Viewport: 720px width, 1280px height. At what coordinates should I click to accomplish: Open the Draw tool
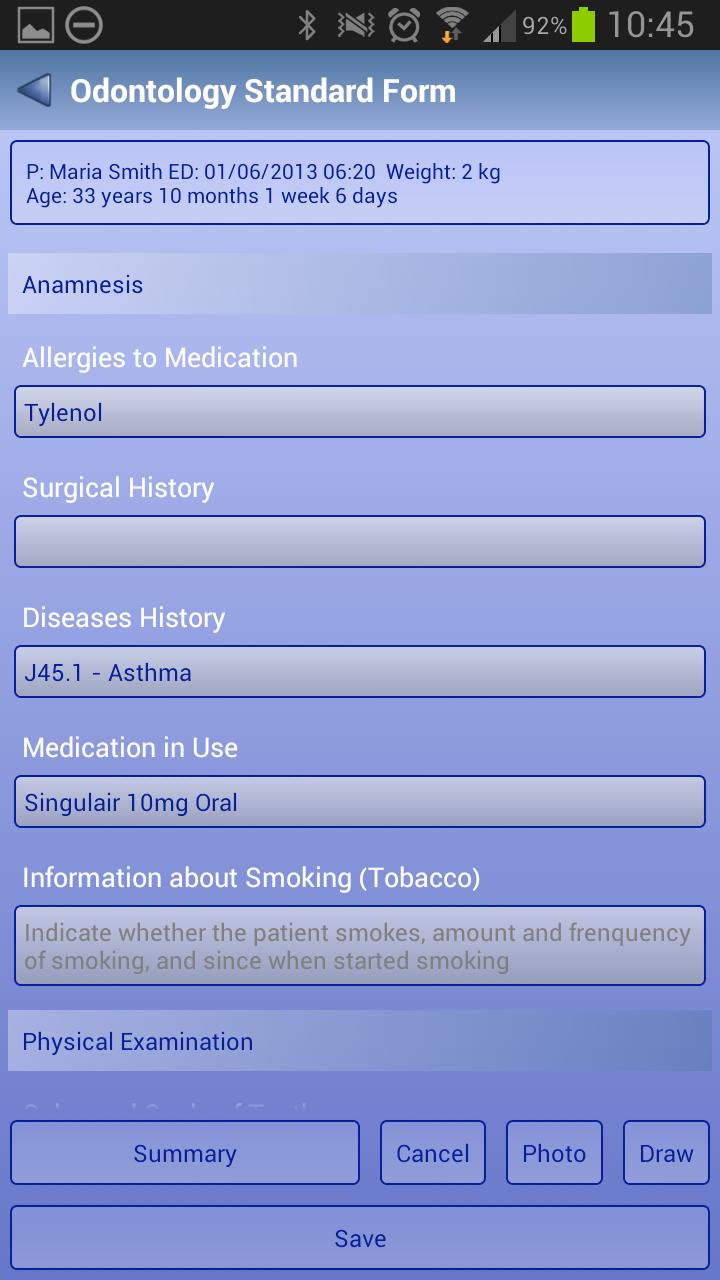pos(666,1152)
